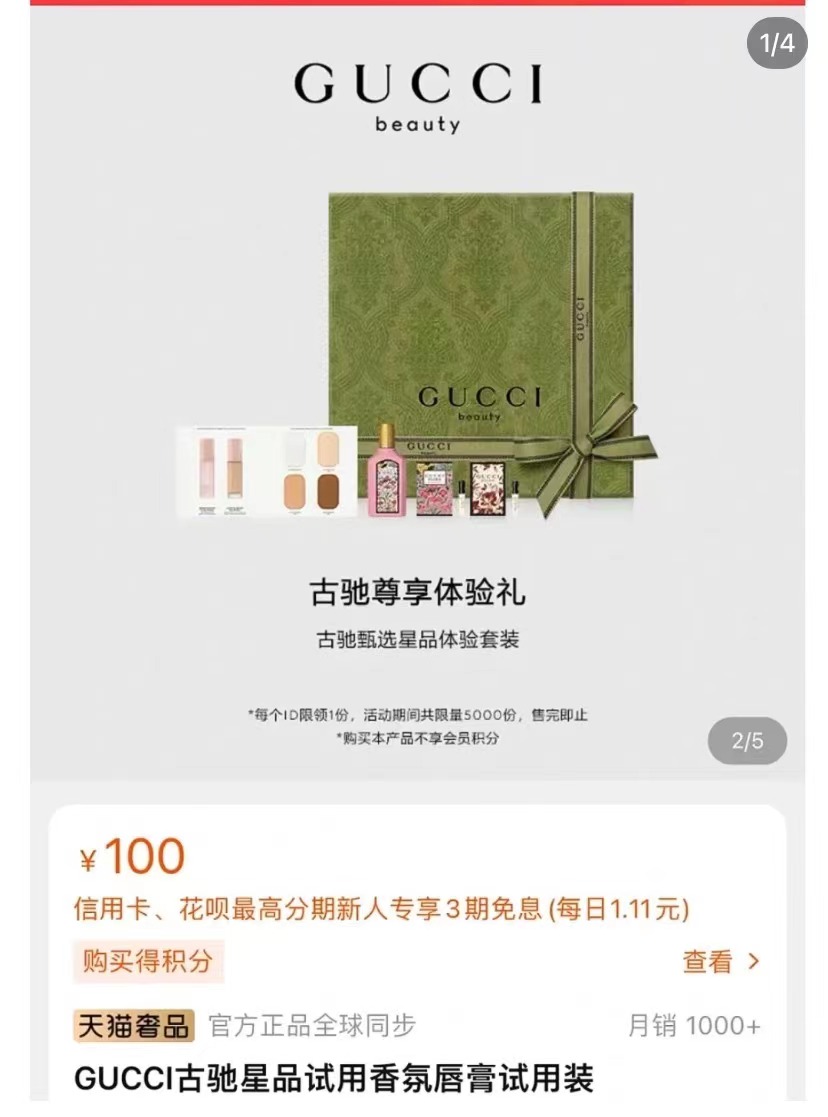
Task: View the 3期免息 installment offer details
Action: 380,909
